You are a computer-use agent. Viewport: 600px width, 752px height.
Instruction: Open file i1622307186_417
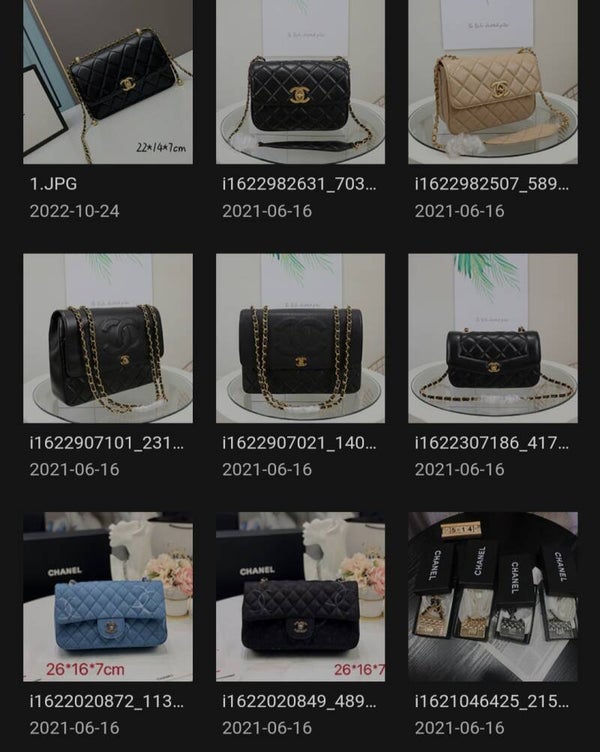pyautogui.click(x=492, y=338)
